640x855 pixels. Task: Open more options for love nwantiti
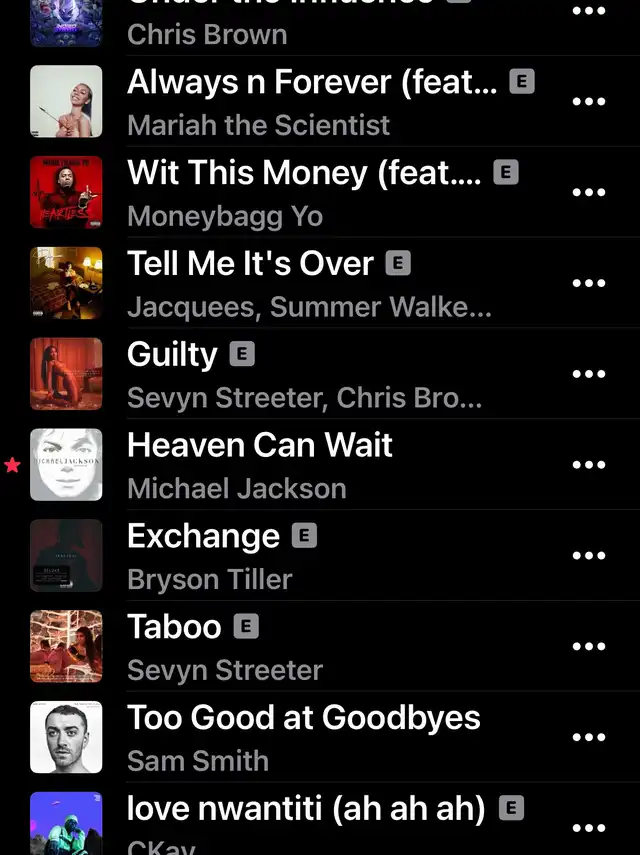pyautogui.click(x=588, y=828)
